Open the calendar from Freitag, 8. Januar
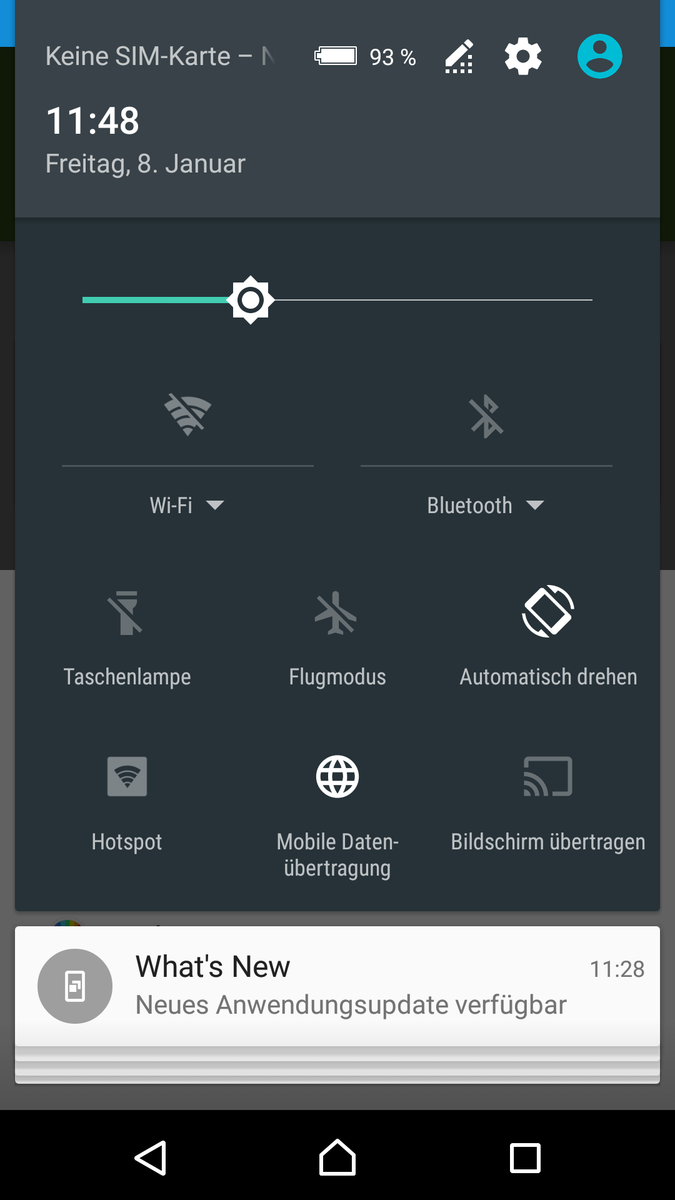 click(145, 164)
